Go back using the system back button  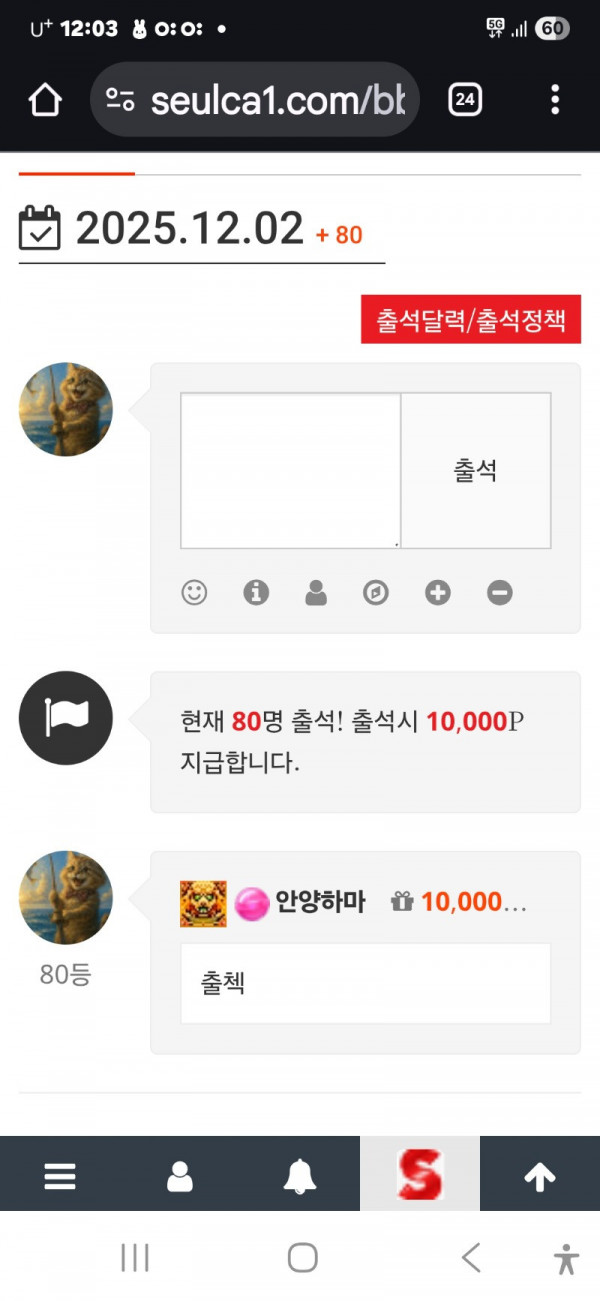(x=471, y=1258)
